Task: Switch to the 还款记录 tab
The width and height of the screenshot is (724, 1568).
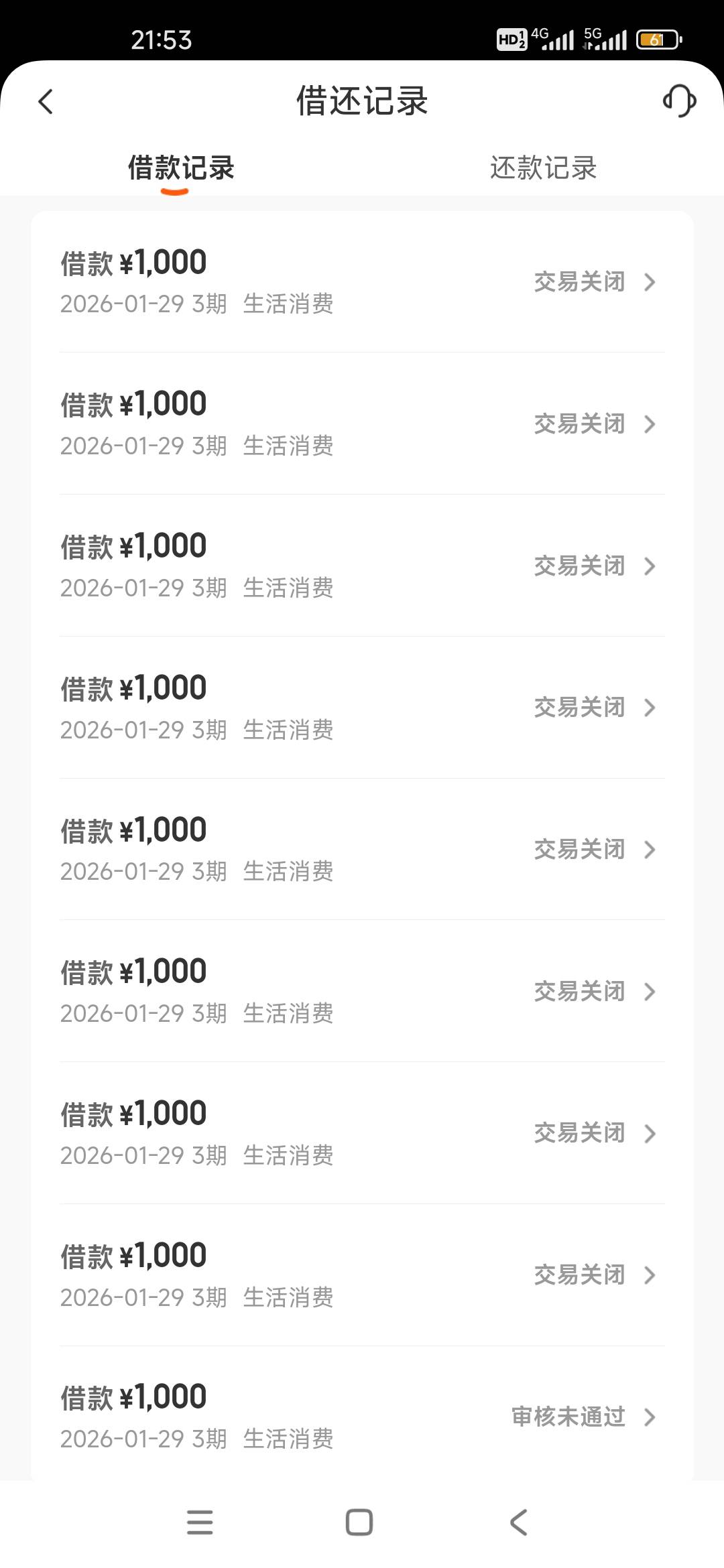Action: 543,168
